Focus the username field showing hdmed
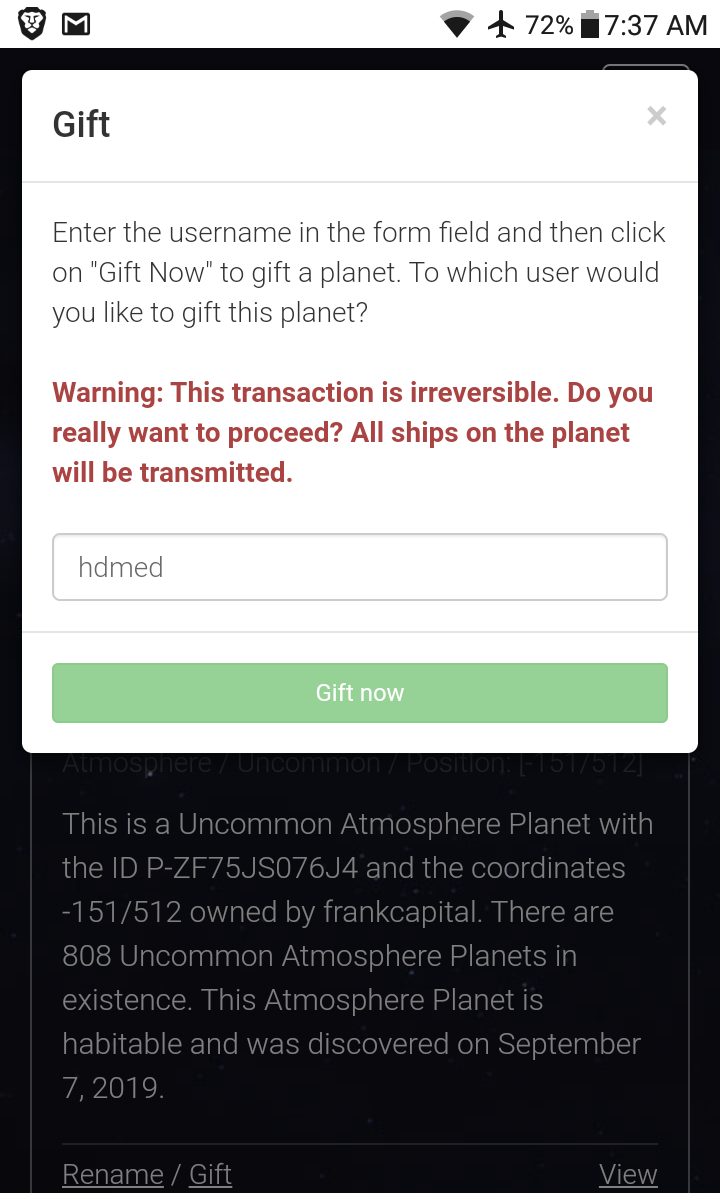This screenshot has height=1193, width=720. tap(360, 567)
